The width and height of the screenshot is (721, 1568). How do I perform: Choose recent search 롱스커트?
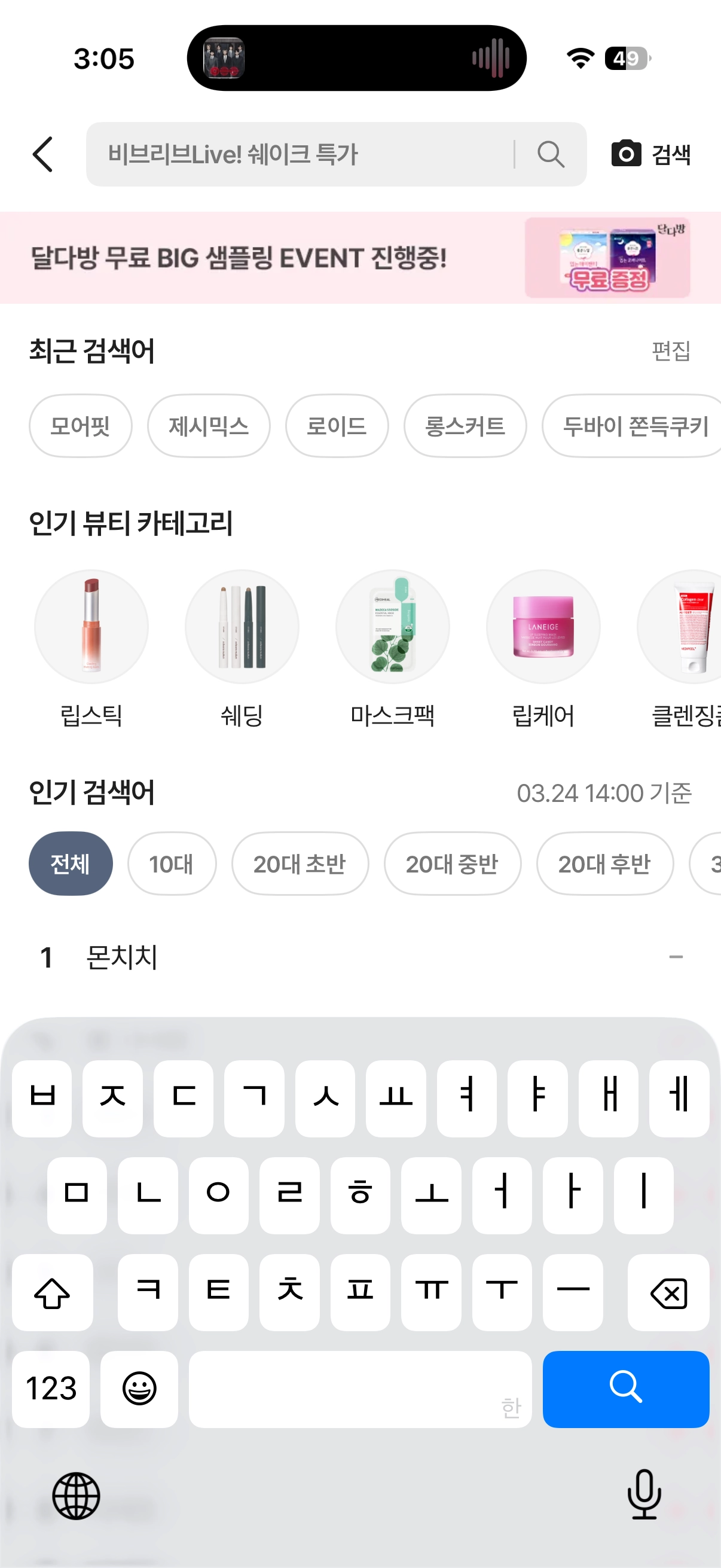465,426
